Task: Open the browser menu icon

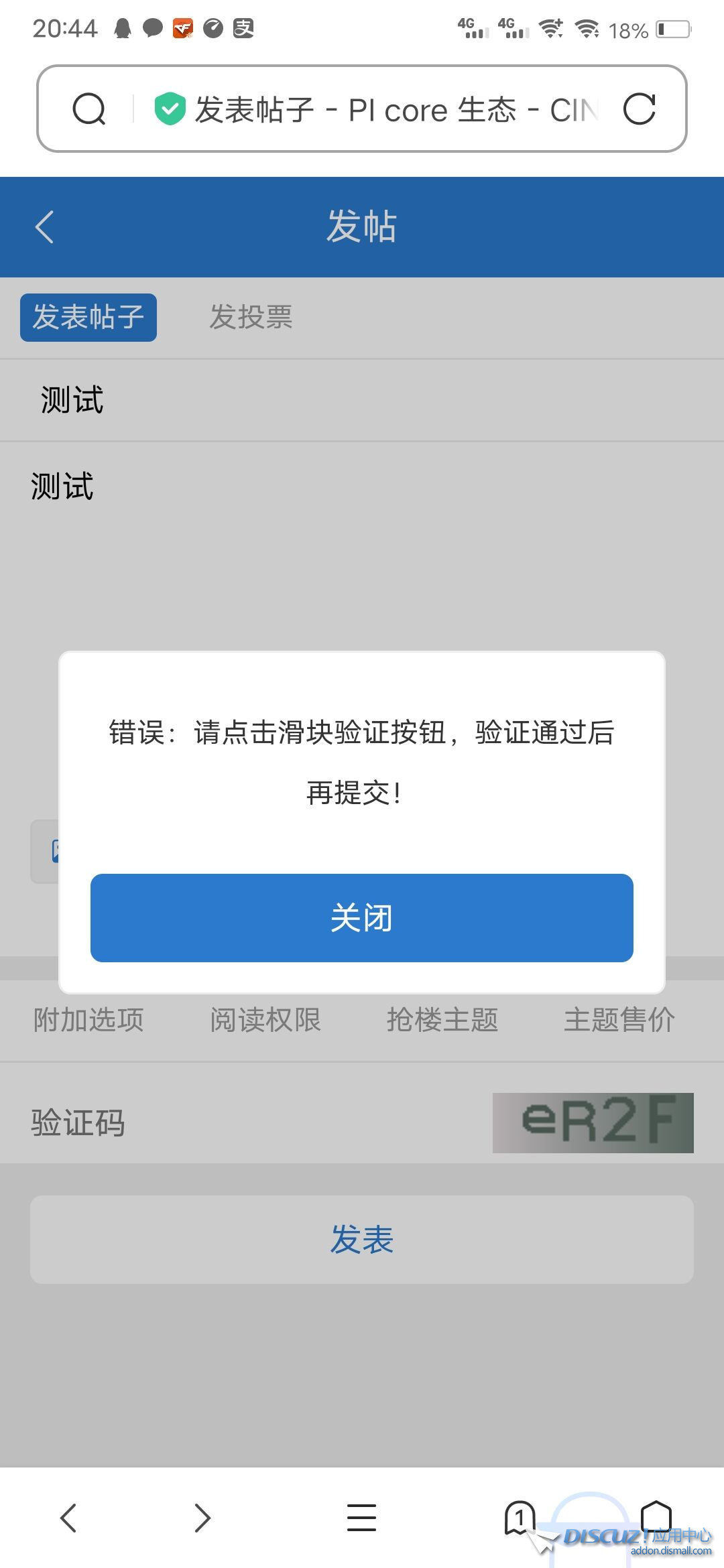Action: pos(361,1518)
